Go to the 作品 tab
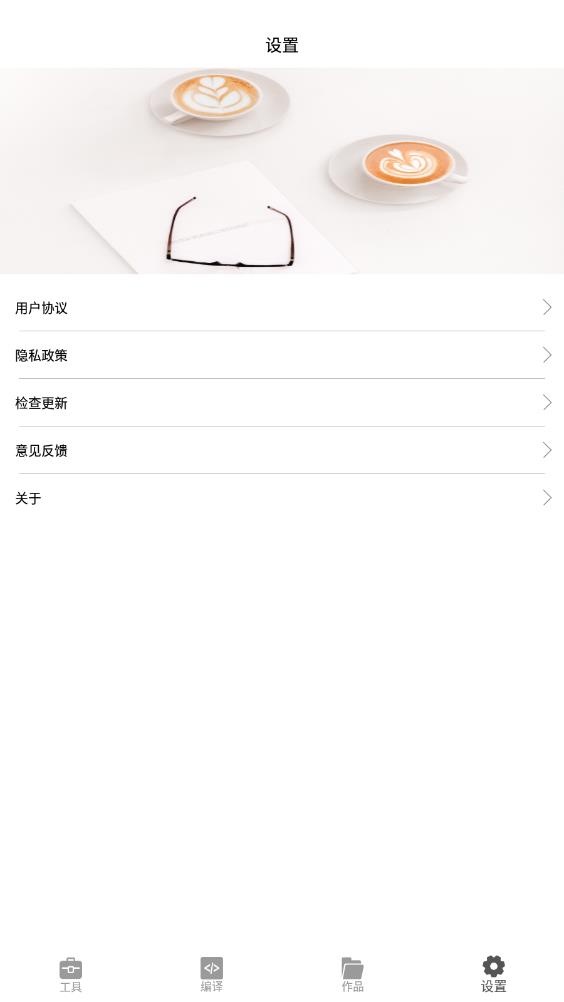 point(352,975)
